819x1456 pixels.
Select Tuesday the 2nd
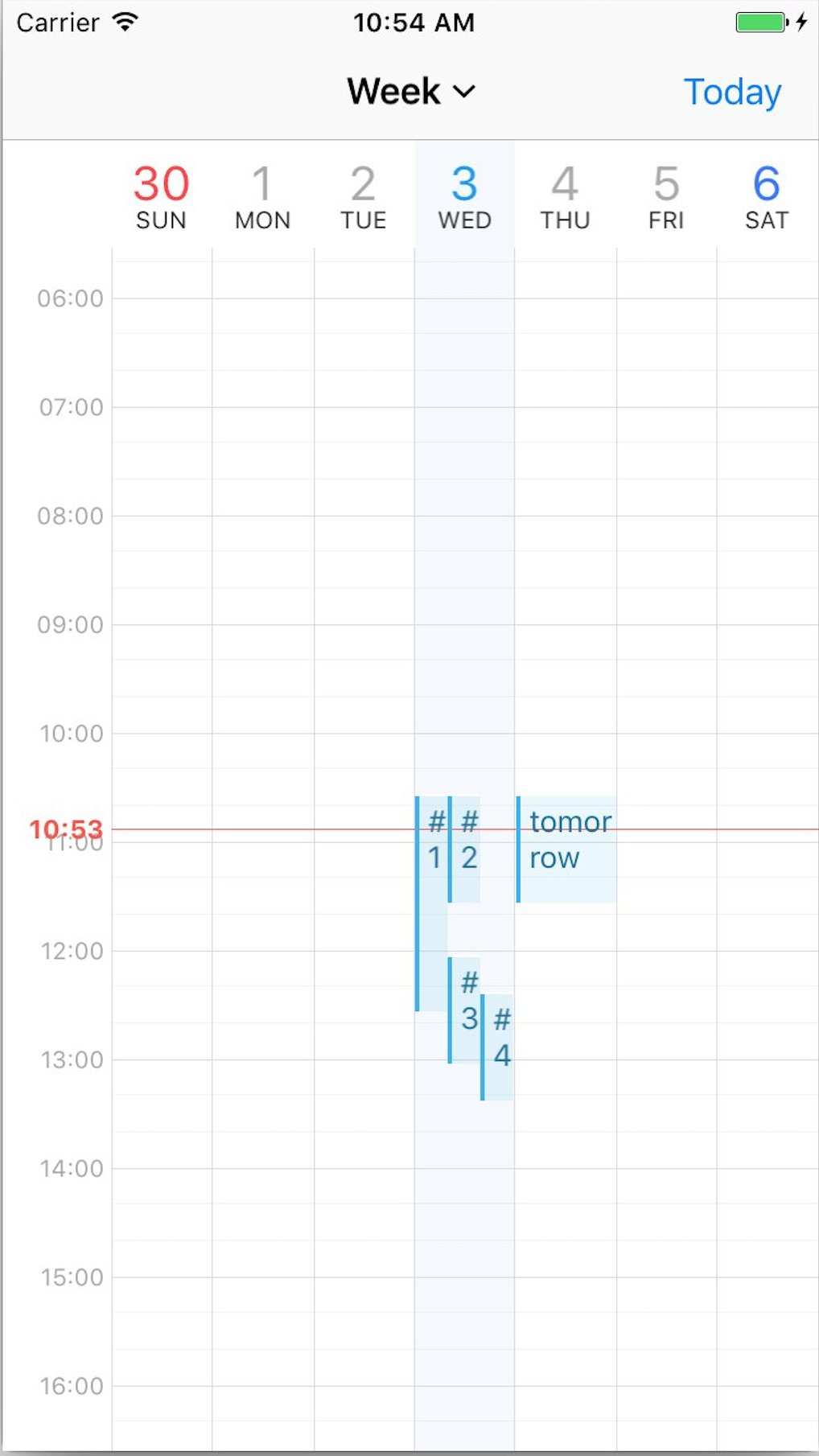coord(363,196)
